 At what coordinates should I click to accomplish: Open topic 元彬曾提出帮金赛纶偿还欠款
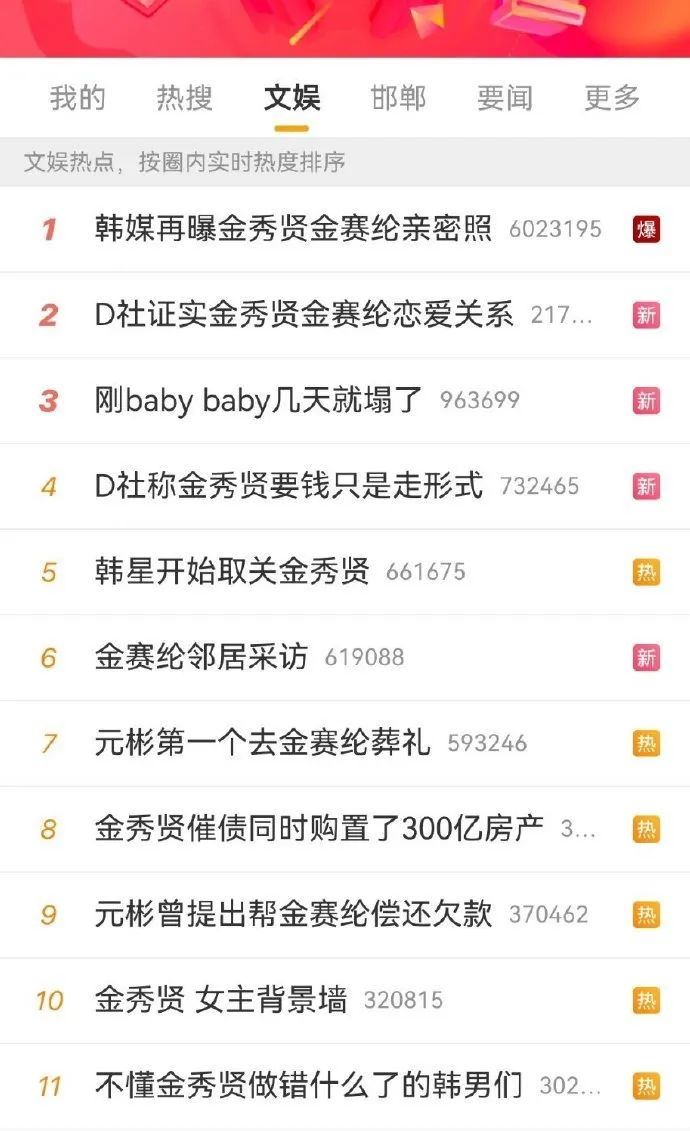[293, 915]
